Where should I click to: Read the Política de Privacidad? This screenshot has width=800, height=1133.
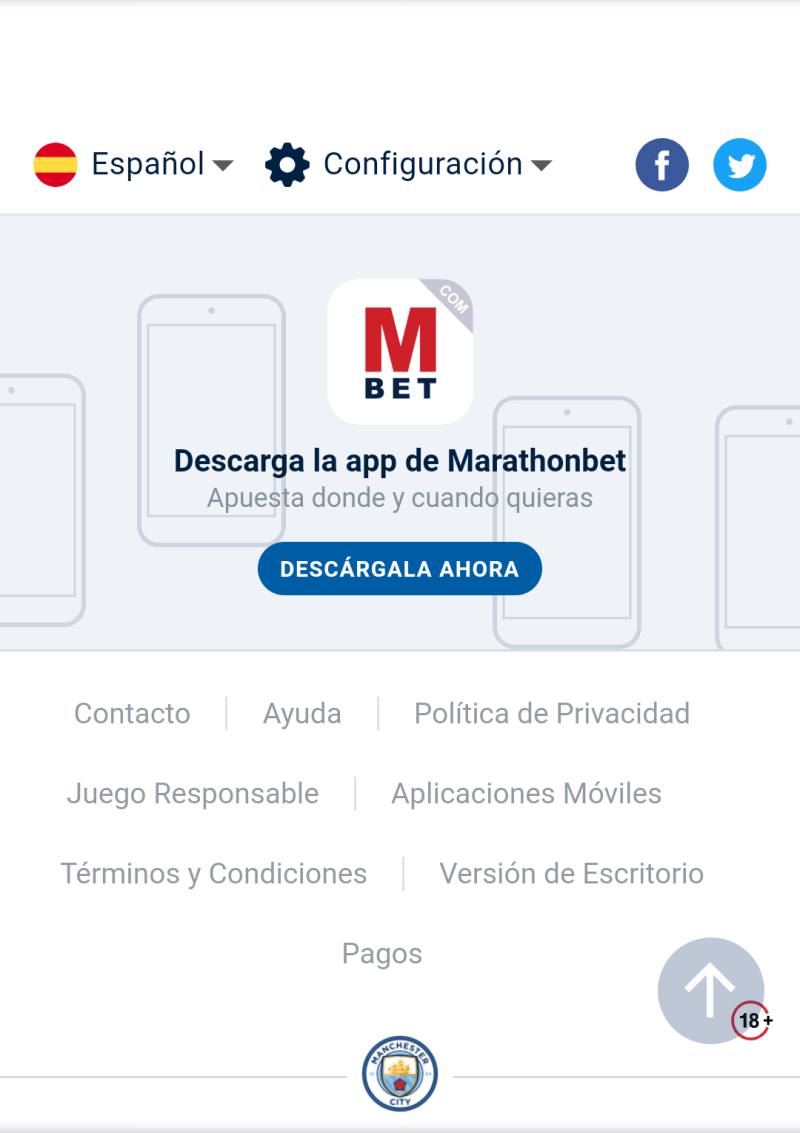tap(552, 714)
